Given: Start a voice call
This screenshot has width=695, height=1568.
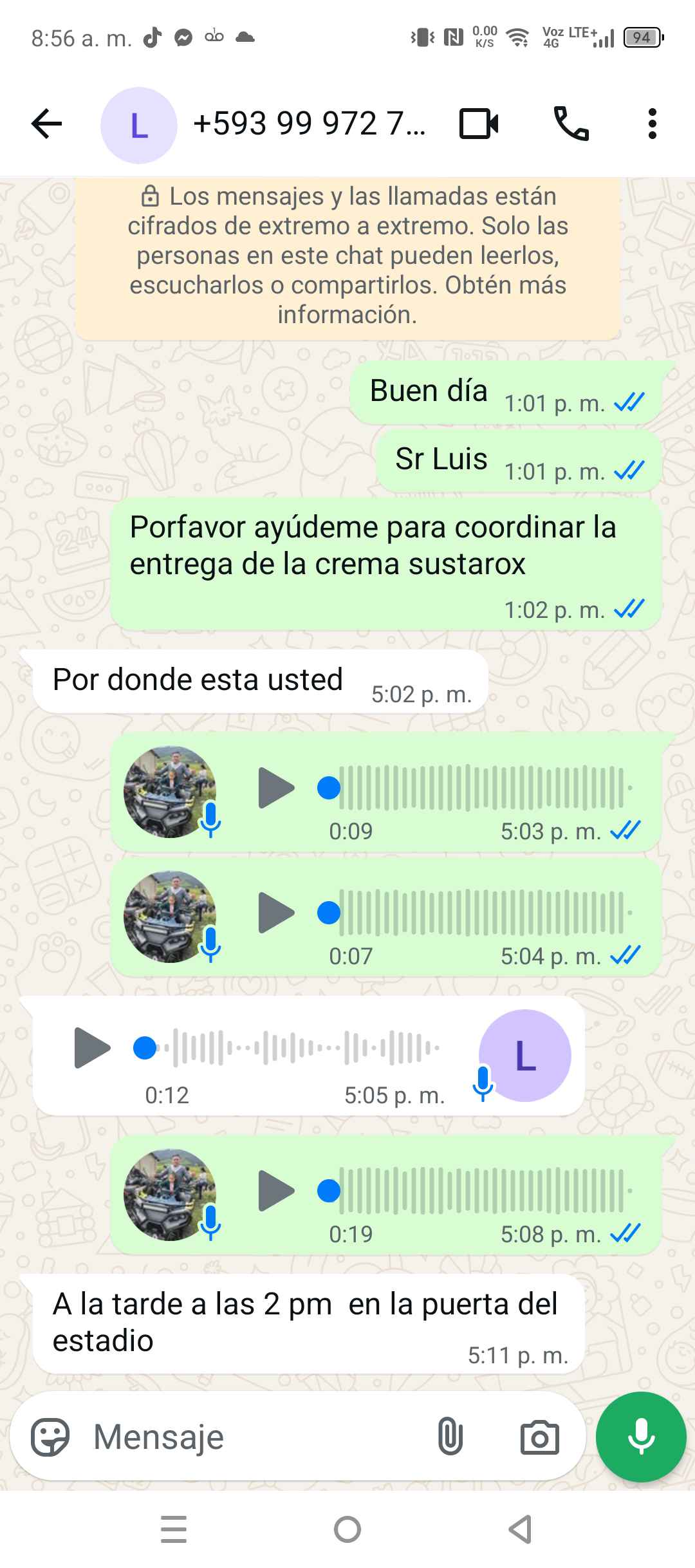Looking at the screenshot, I should pos(571,124).
